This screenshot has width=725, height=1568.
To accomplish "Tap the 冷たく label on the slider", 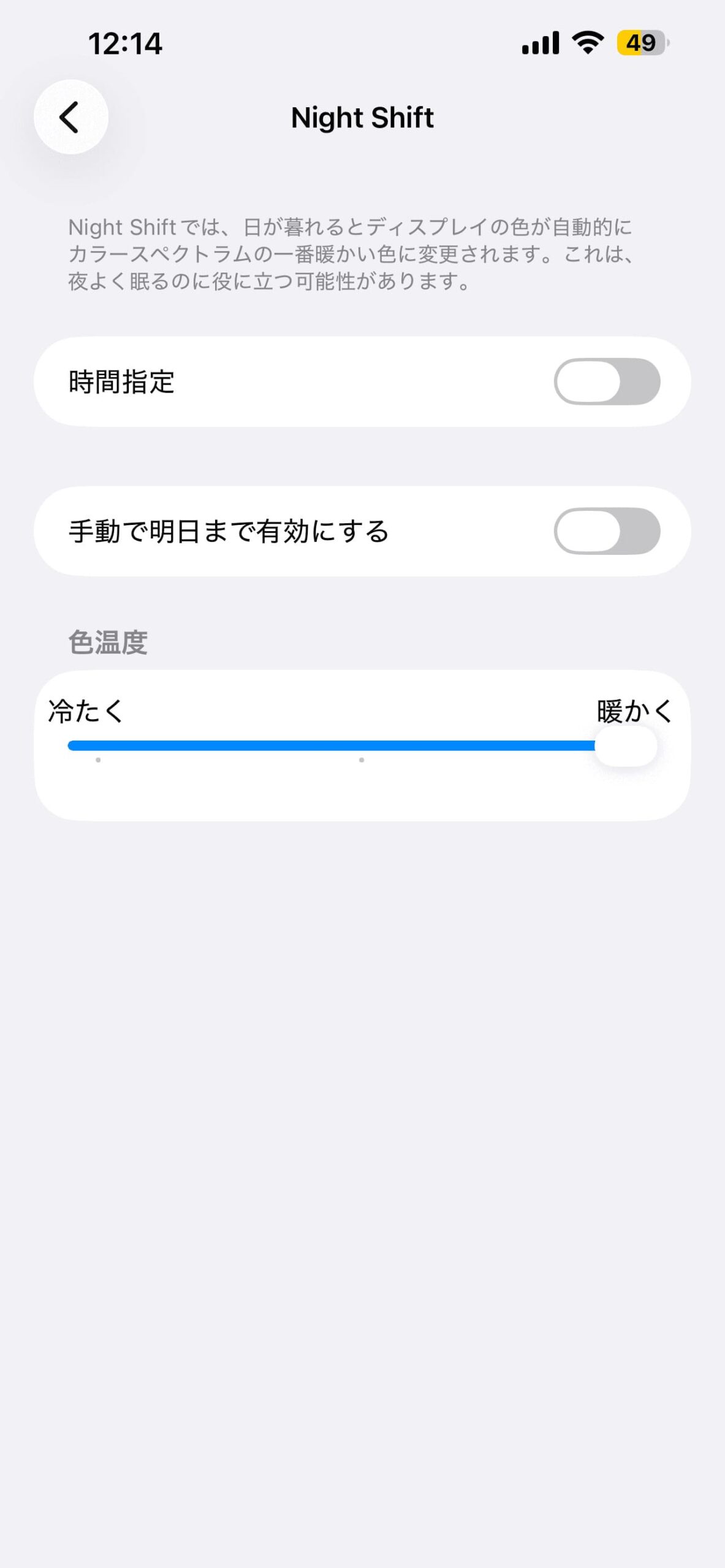I will (86, 711).
